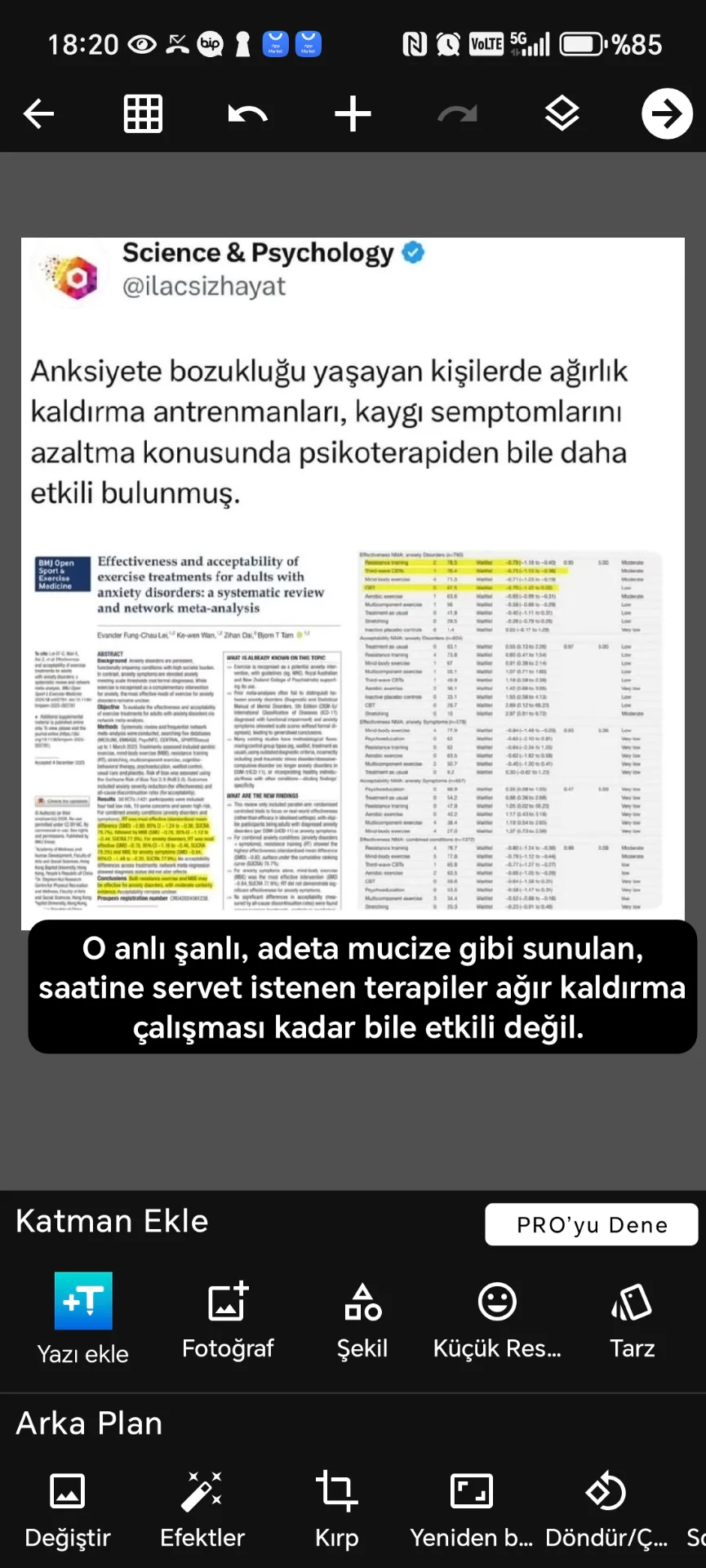Proceed with the forward arrow button

[x=667, y=114]
